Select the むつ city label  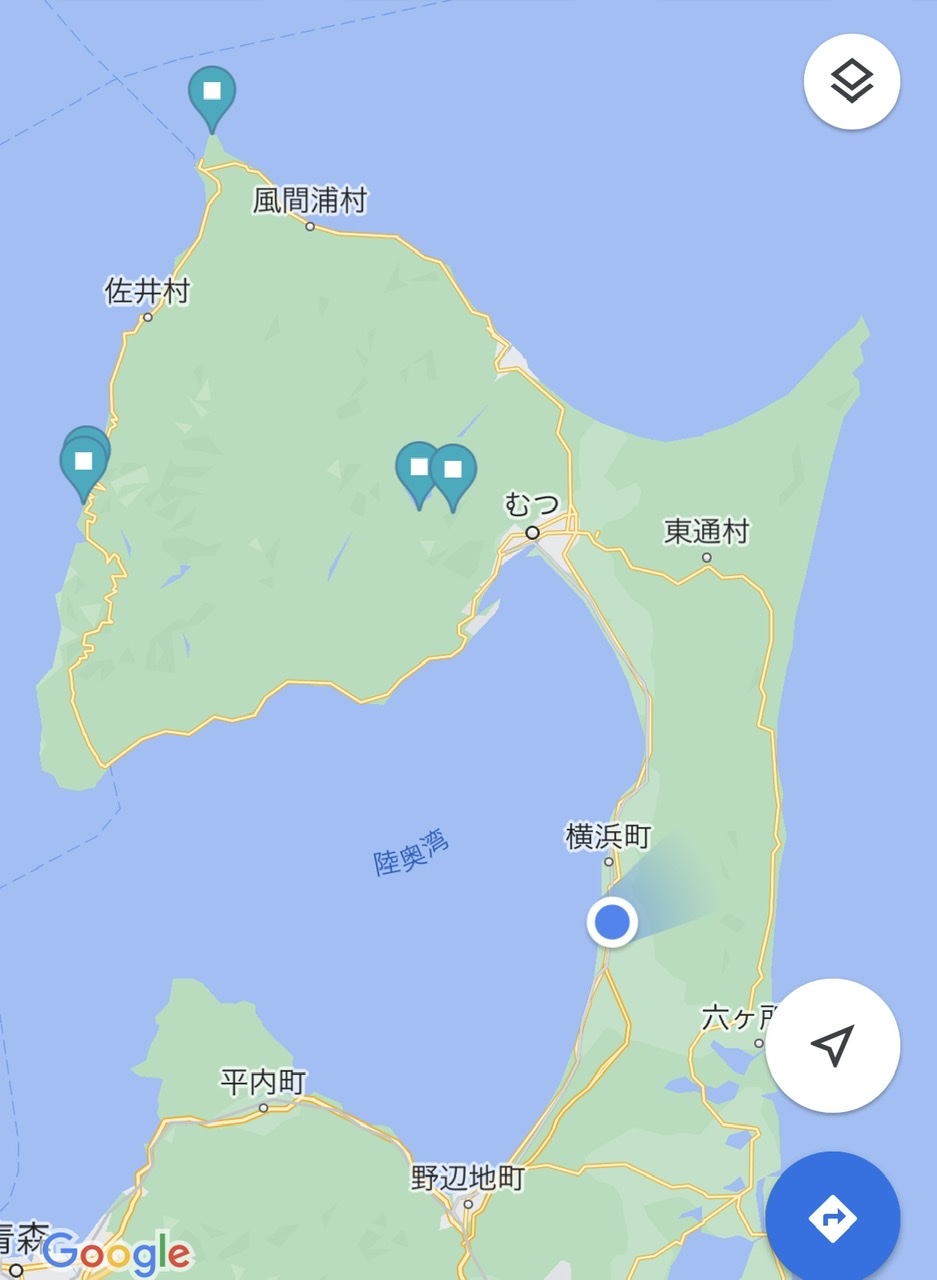click(x=532, y=505)
